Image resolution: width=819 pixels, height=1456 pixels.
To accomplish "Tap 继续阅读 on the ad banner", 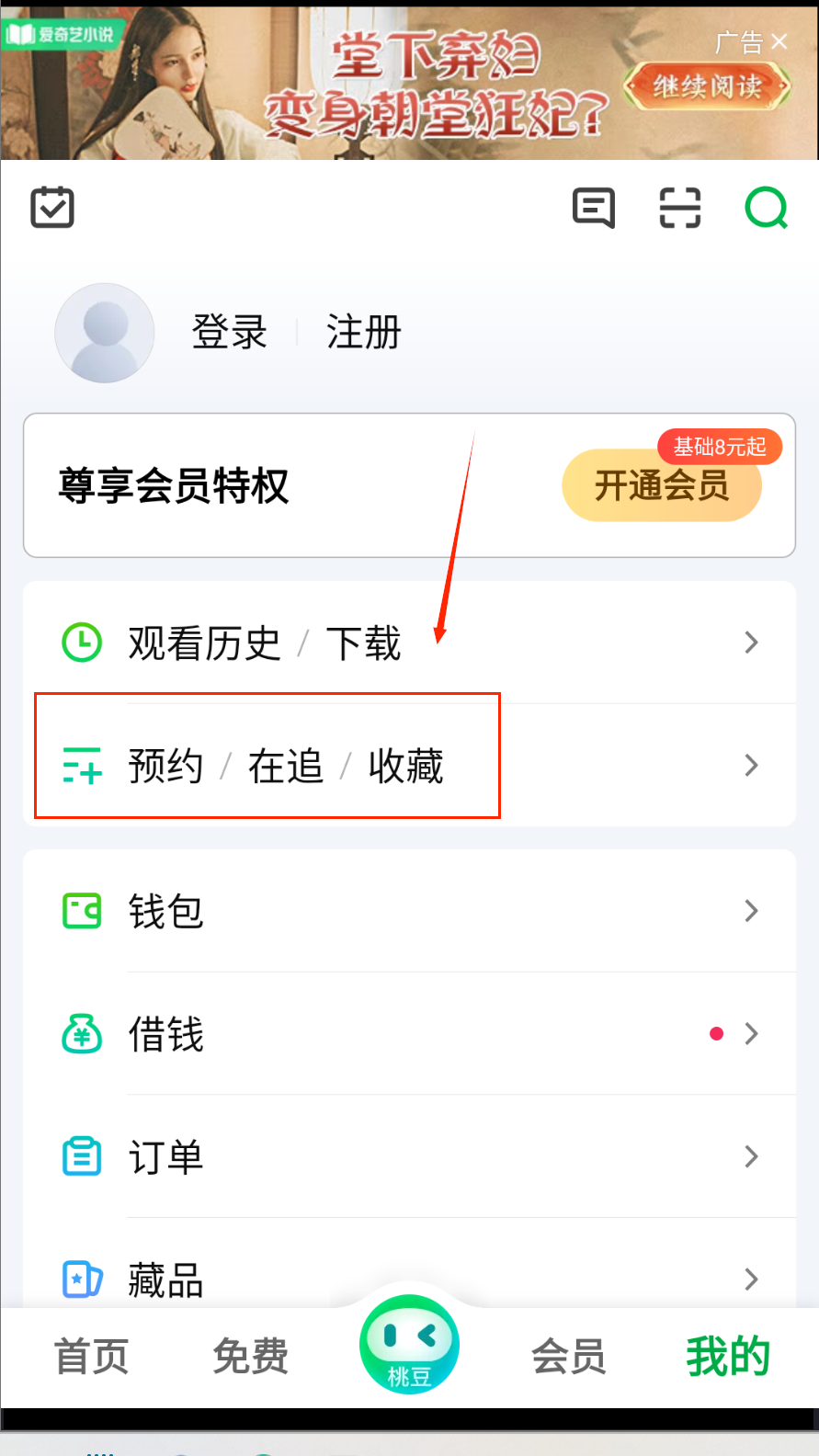I will [x=707, y=87].
